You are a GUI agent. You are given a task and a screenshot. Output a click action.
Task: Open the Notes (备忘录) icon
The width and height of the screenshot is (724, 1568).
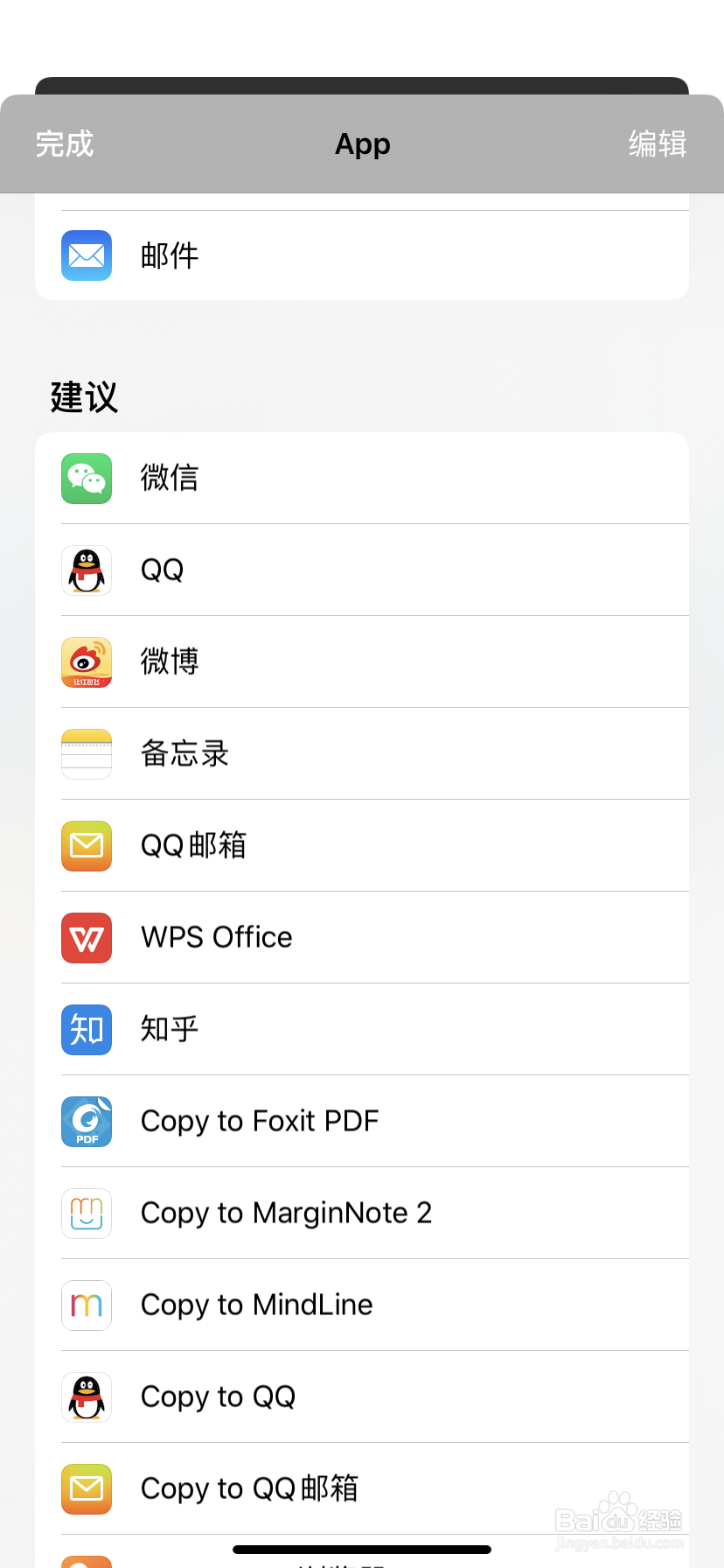[86, 754]
